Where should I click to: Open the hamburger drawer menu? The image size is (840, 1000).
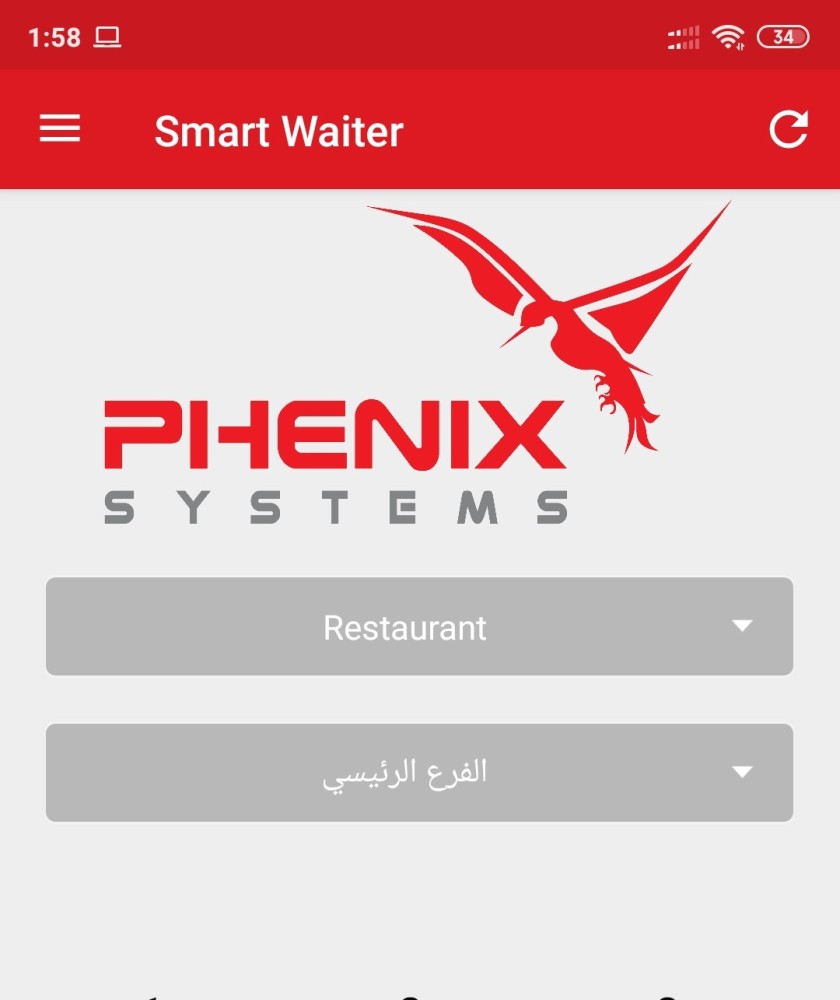(x=60, y=129)
